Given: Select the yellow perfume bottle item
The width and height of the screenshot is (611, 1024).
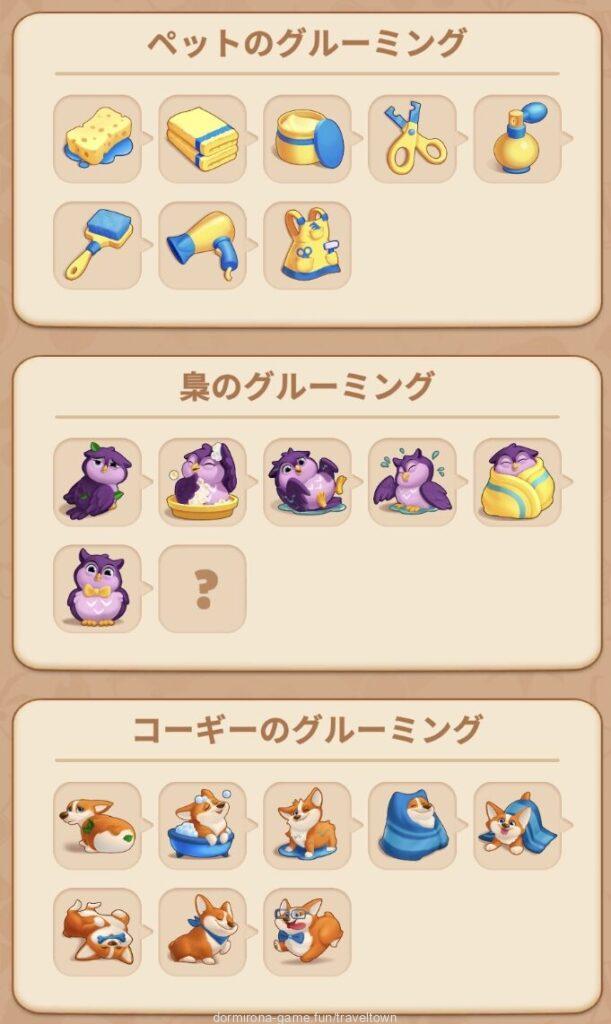Looking at the screenshot, I should pos(517,139).
